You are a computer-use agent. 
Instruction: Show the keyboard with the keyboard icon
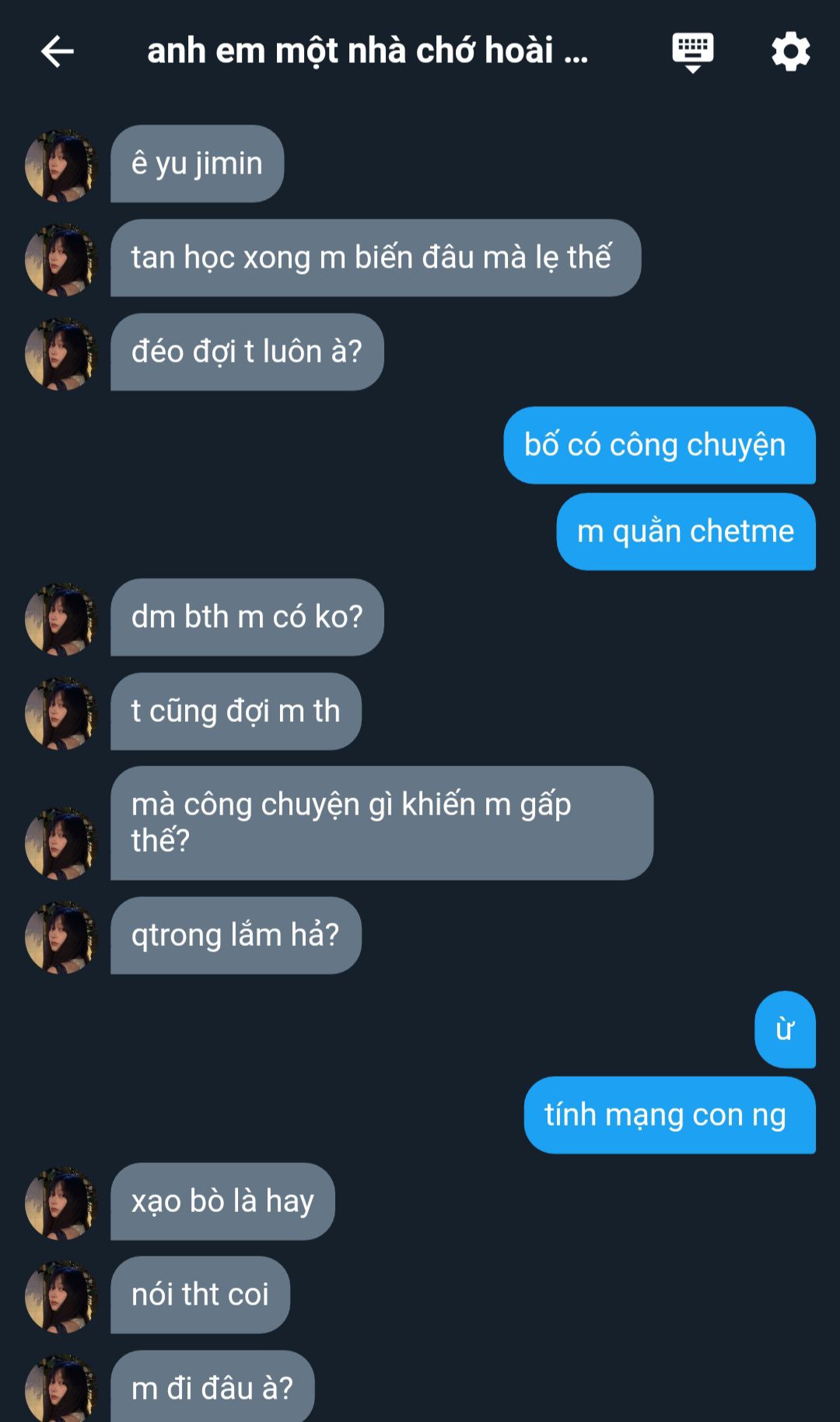pos(692,52)
